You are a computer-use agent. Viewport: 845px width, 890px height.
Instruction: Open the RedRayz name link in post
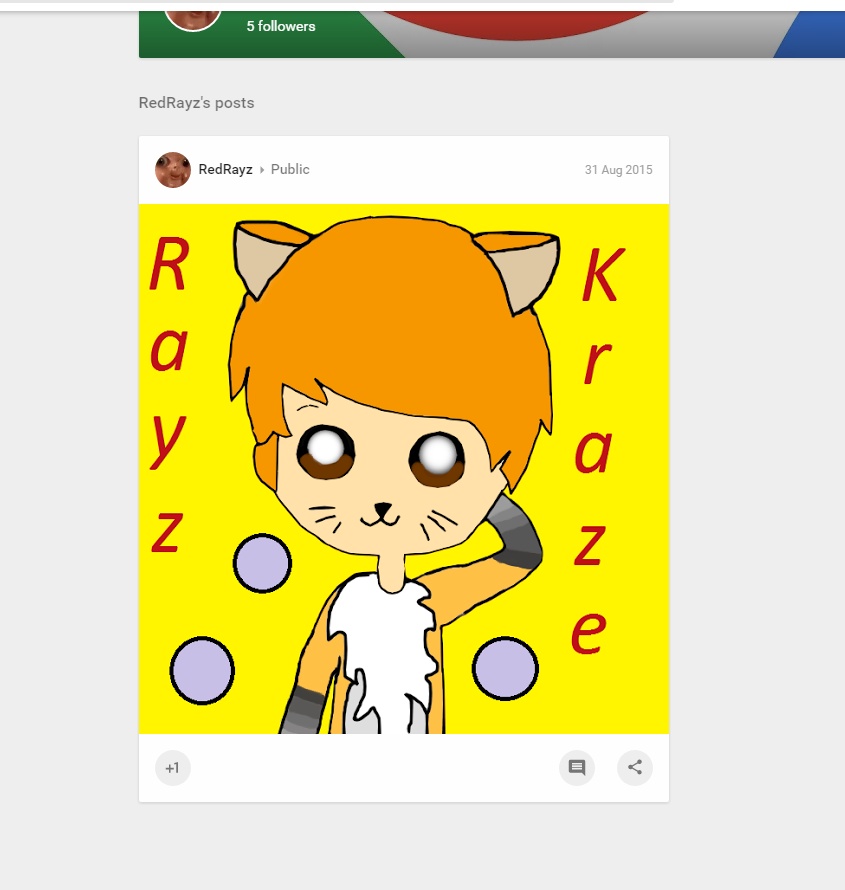(225, 170)
